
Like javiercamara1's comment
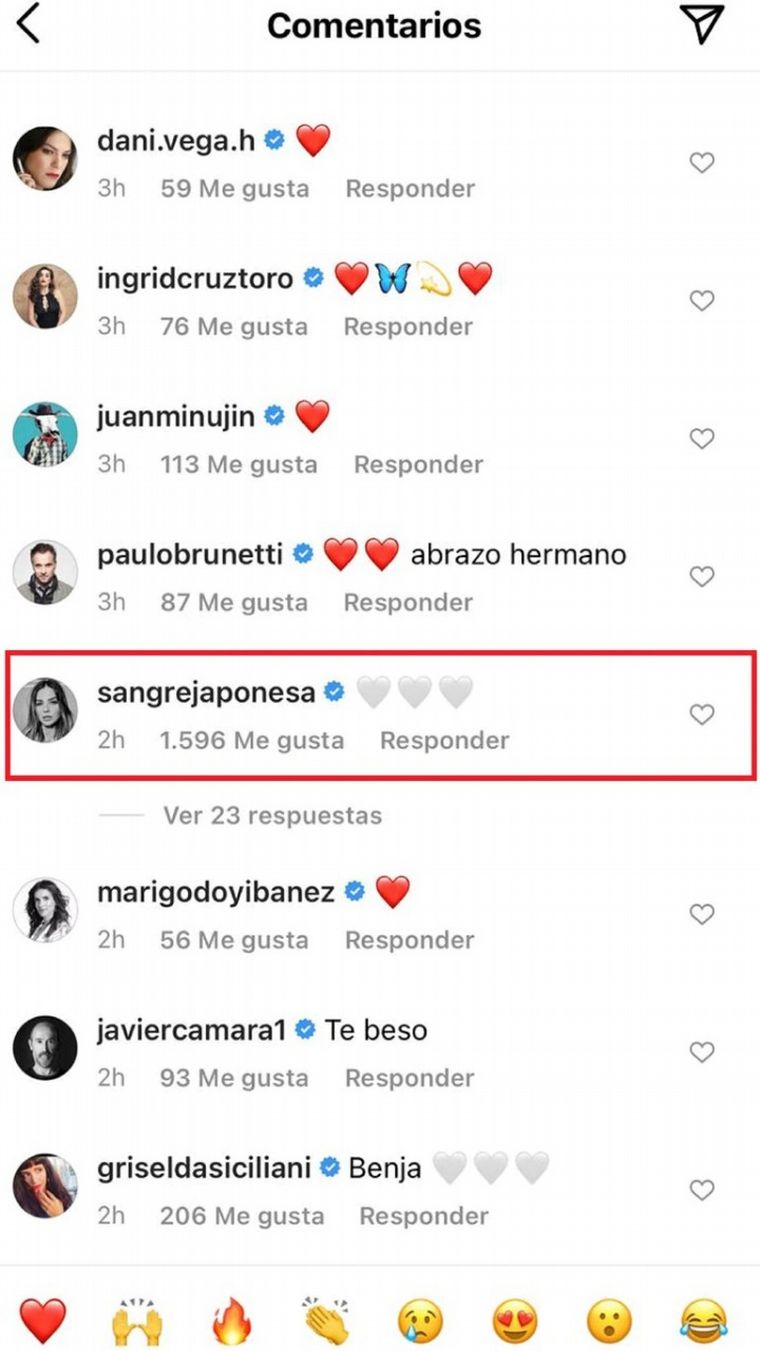pyautogui.click(x=702, y=1052)
